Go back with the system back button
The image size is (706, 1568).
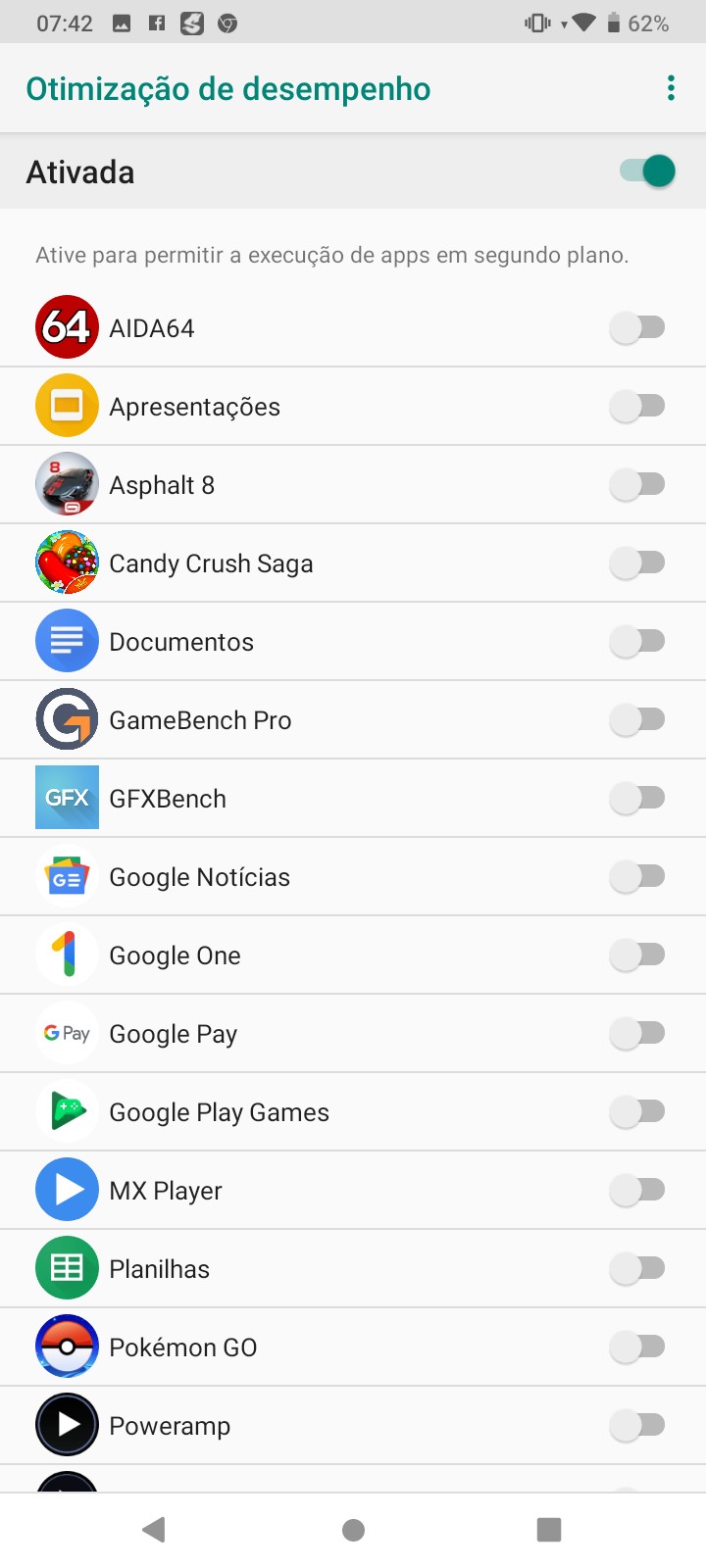click(154, 1530)
